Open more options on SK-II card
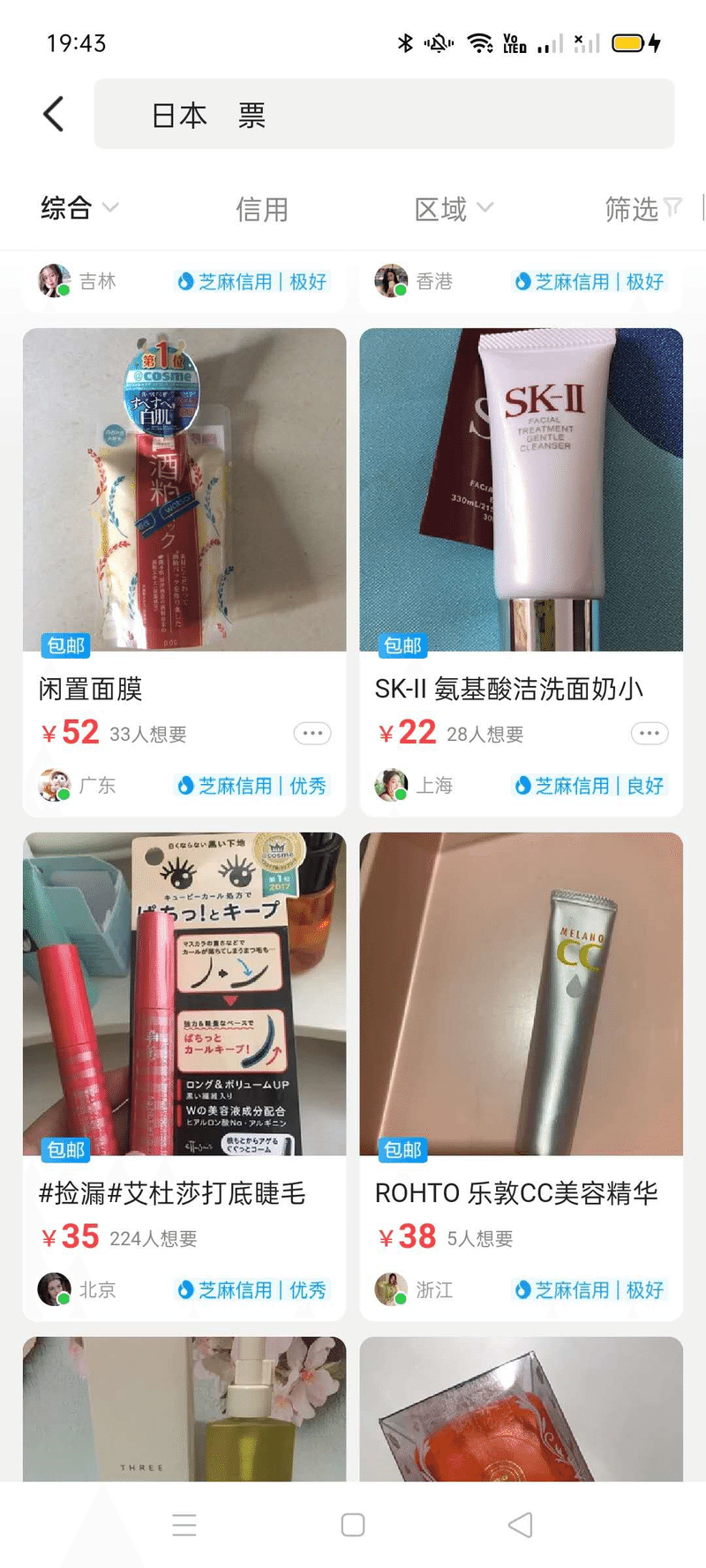Image resolution: width=706 pixels, height=1568 pixels. pyautogui.click(x=649, y=734)
